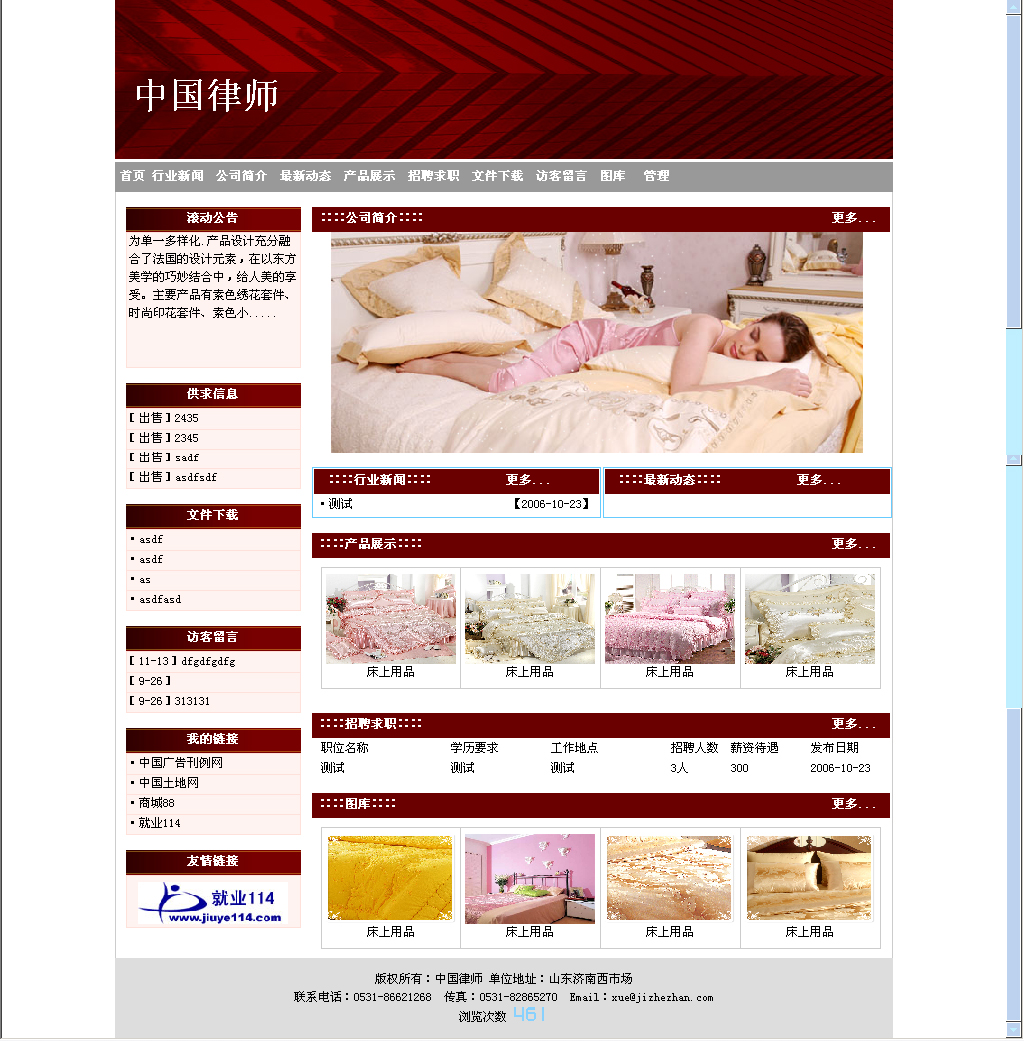
Task: Open the 首页 navigation item
Action: 132,176
